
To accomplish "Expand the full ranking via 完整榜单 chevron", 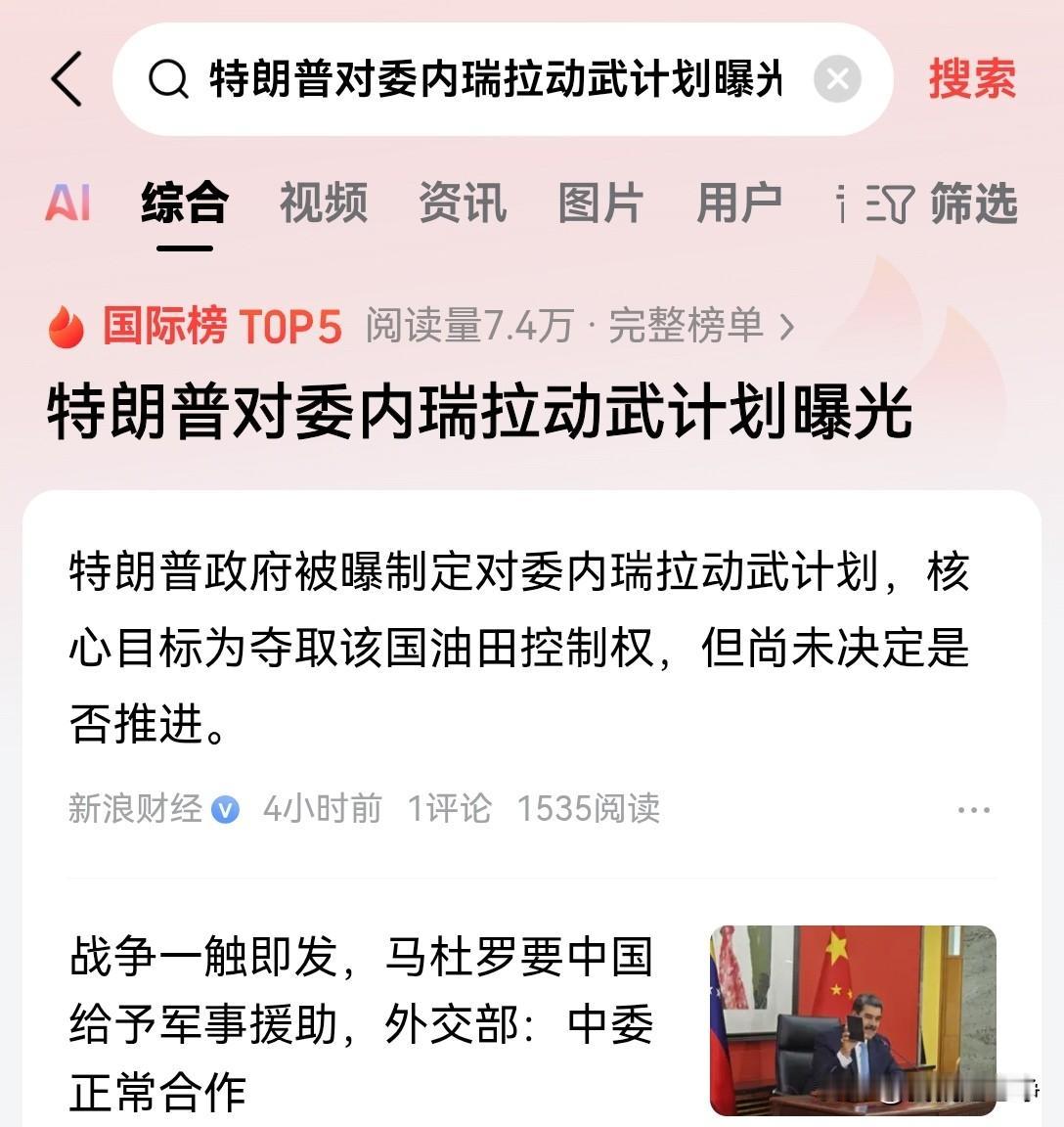I will click(x=703, y=327).
